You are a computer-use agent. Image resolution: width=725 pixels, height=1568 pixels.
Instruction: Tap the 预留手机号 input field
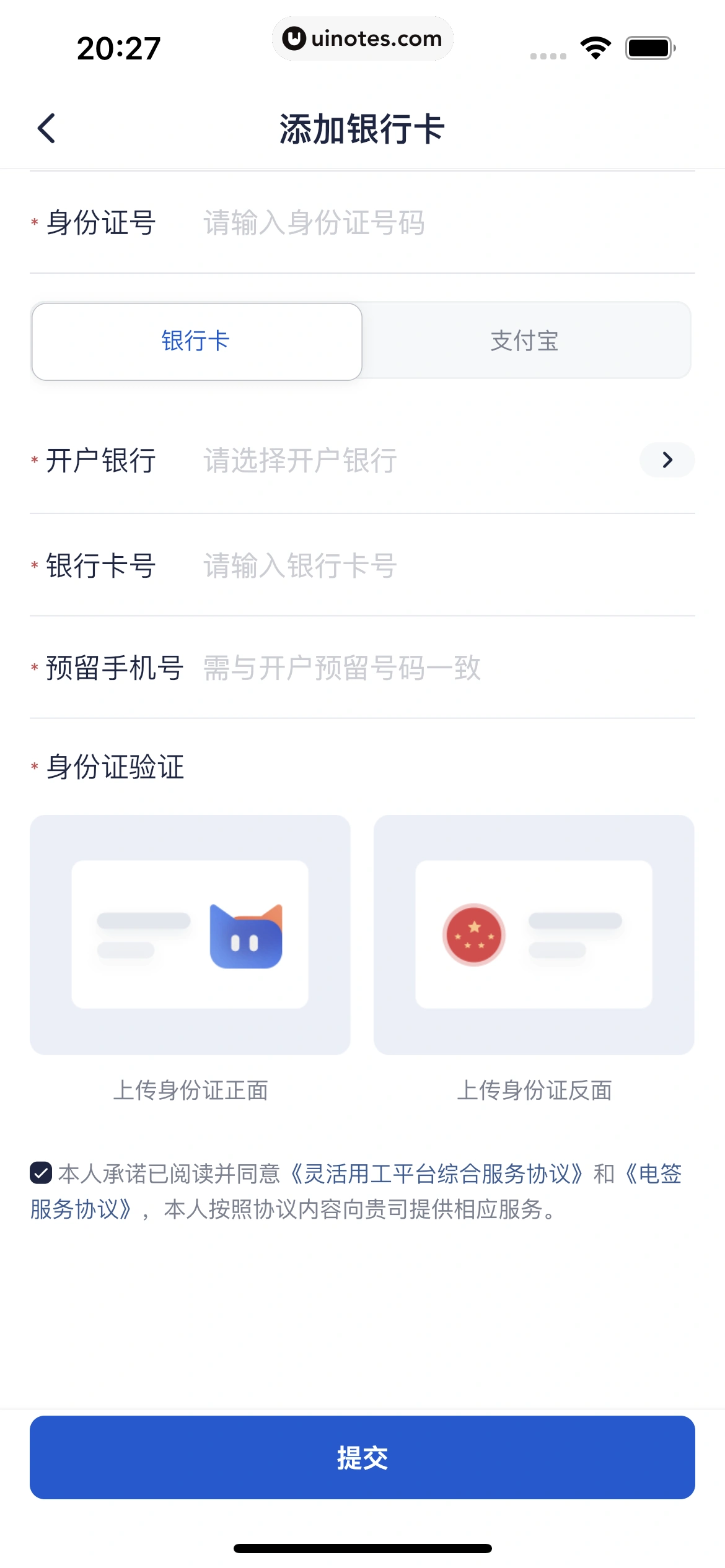(x=434, y=668)
